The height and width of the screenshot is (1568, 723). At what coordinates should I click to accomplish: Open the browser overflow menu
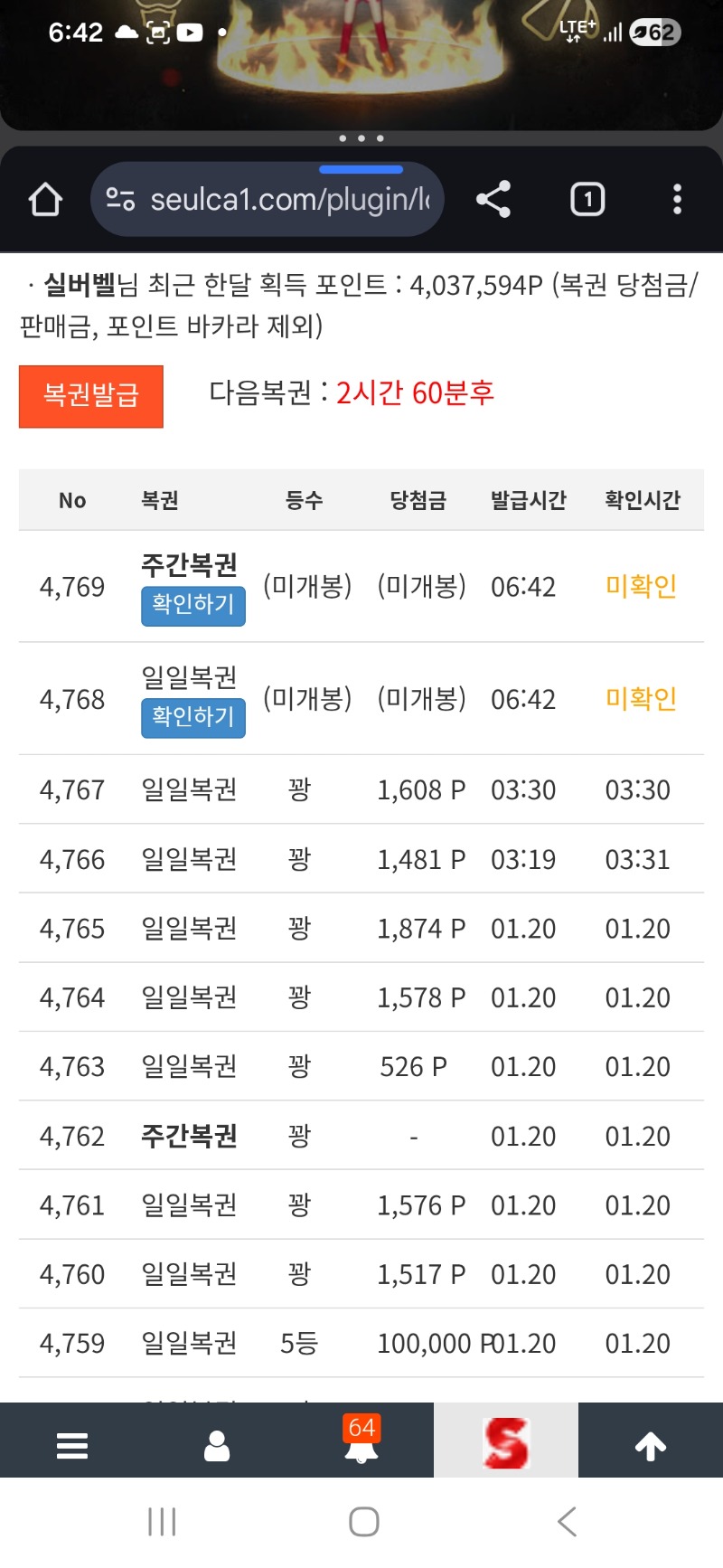point(677,200)
